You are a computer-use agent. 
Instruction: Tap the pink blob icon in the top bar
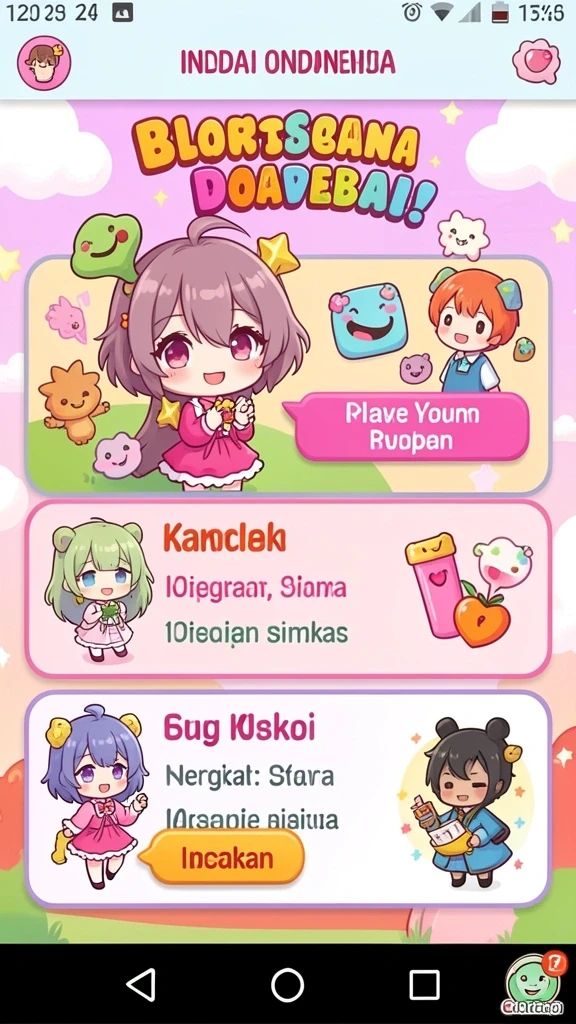pyautogui.click(x=536, y=62)
